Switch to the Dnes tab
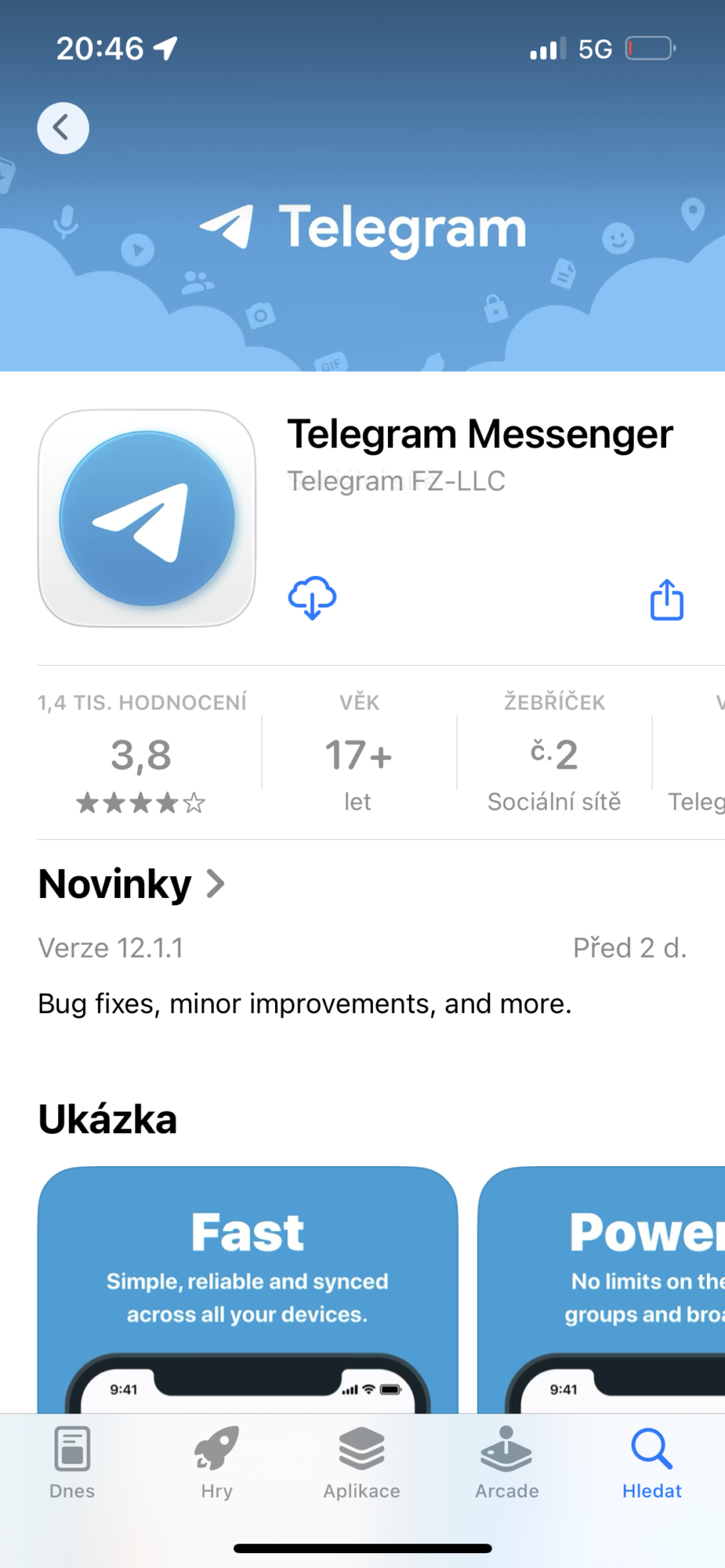 tap(72, 1462)
